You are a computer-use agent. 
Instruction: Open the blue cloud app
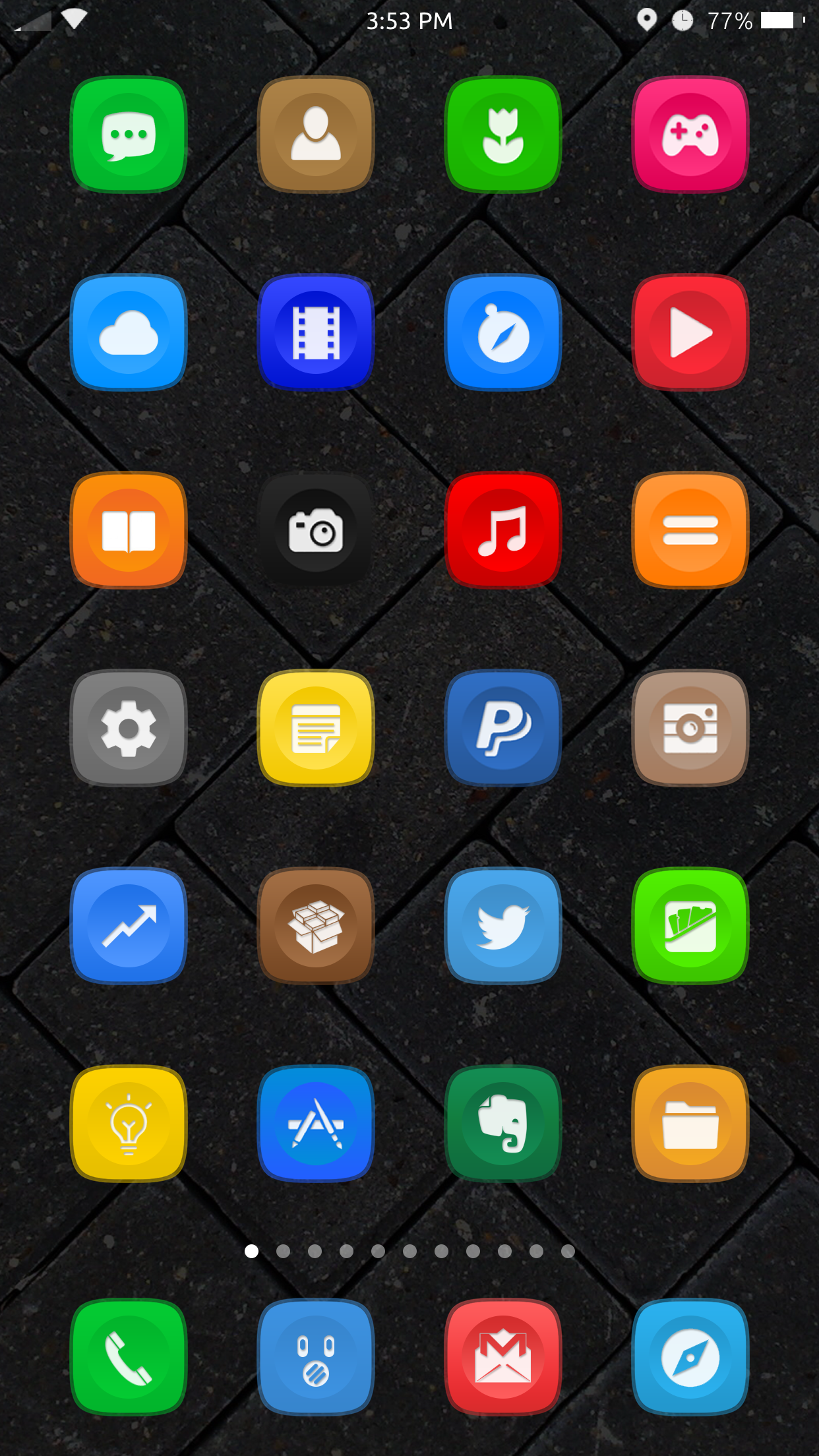coord(129,332)
